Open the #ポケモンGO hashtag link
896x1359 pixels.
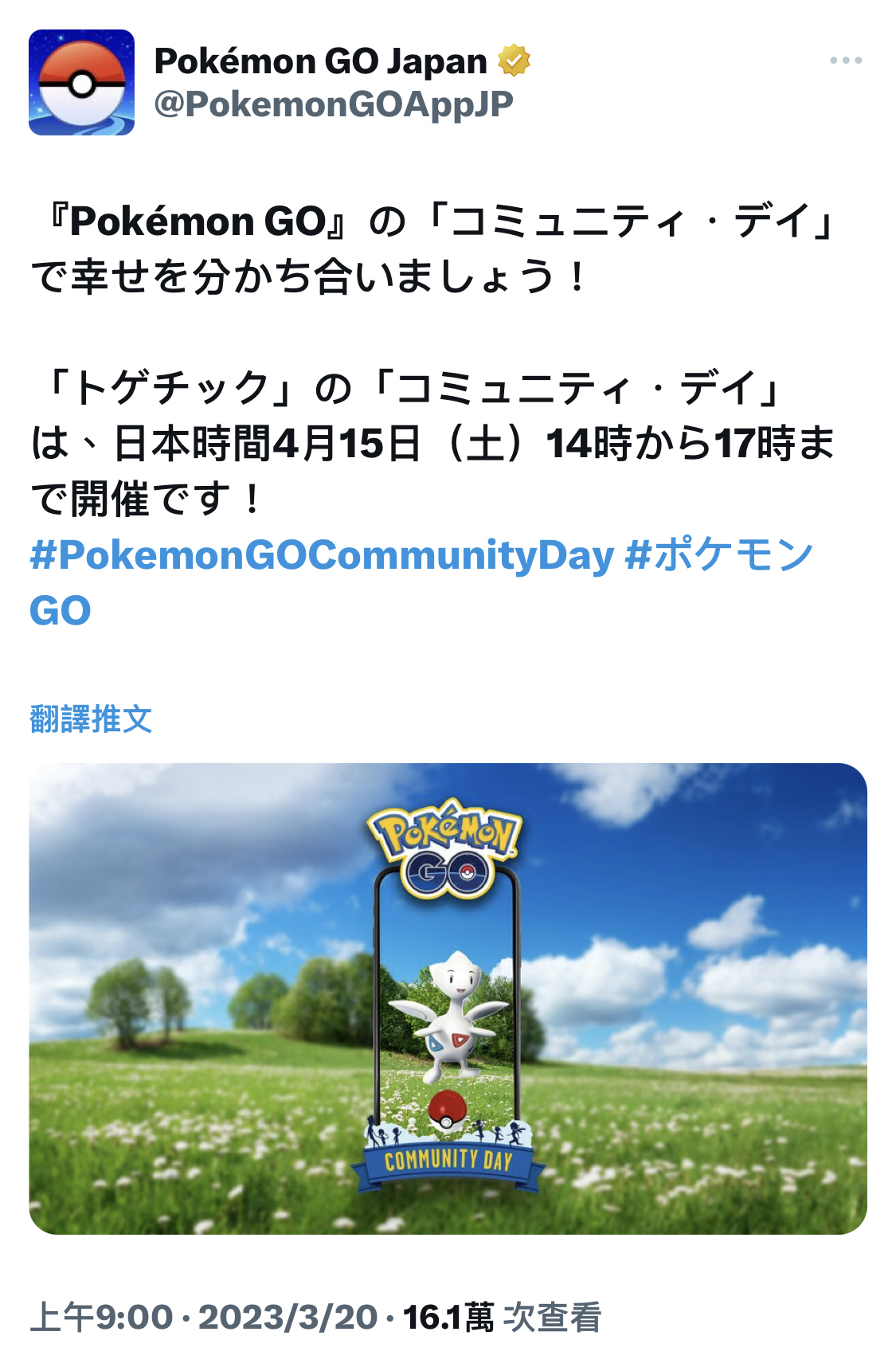(719, 555)
